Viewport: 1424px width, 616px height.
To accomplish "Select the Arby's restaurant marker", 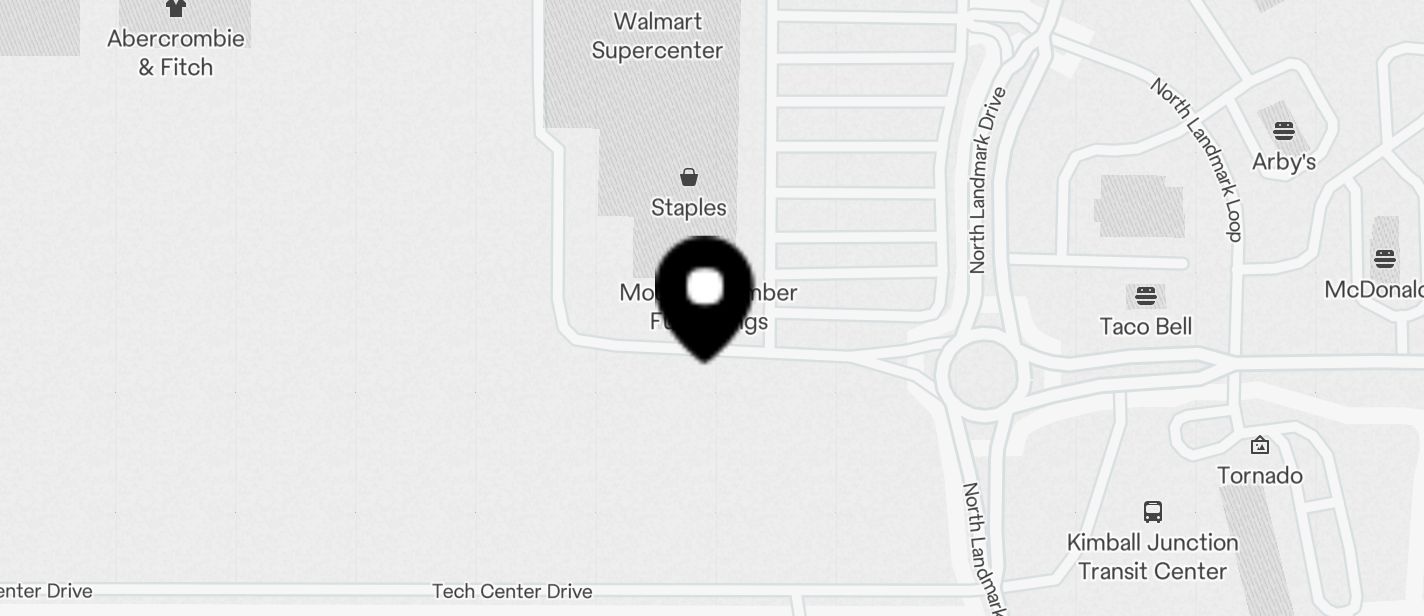I will point(1284,131).
